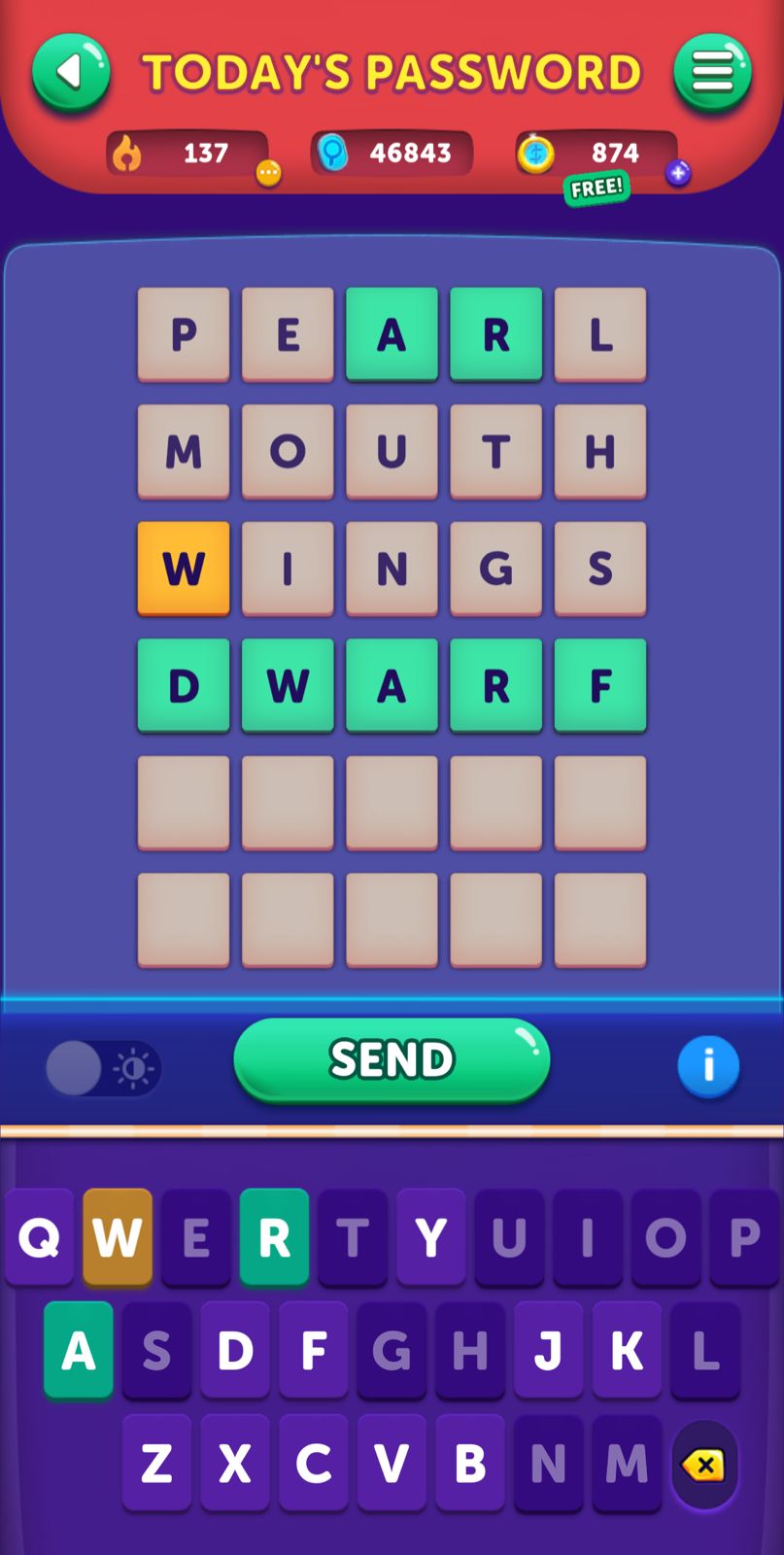Hit the Y key
784x1555 pixels.
click(x=430, y=1237)
